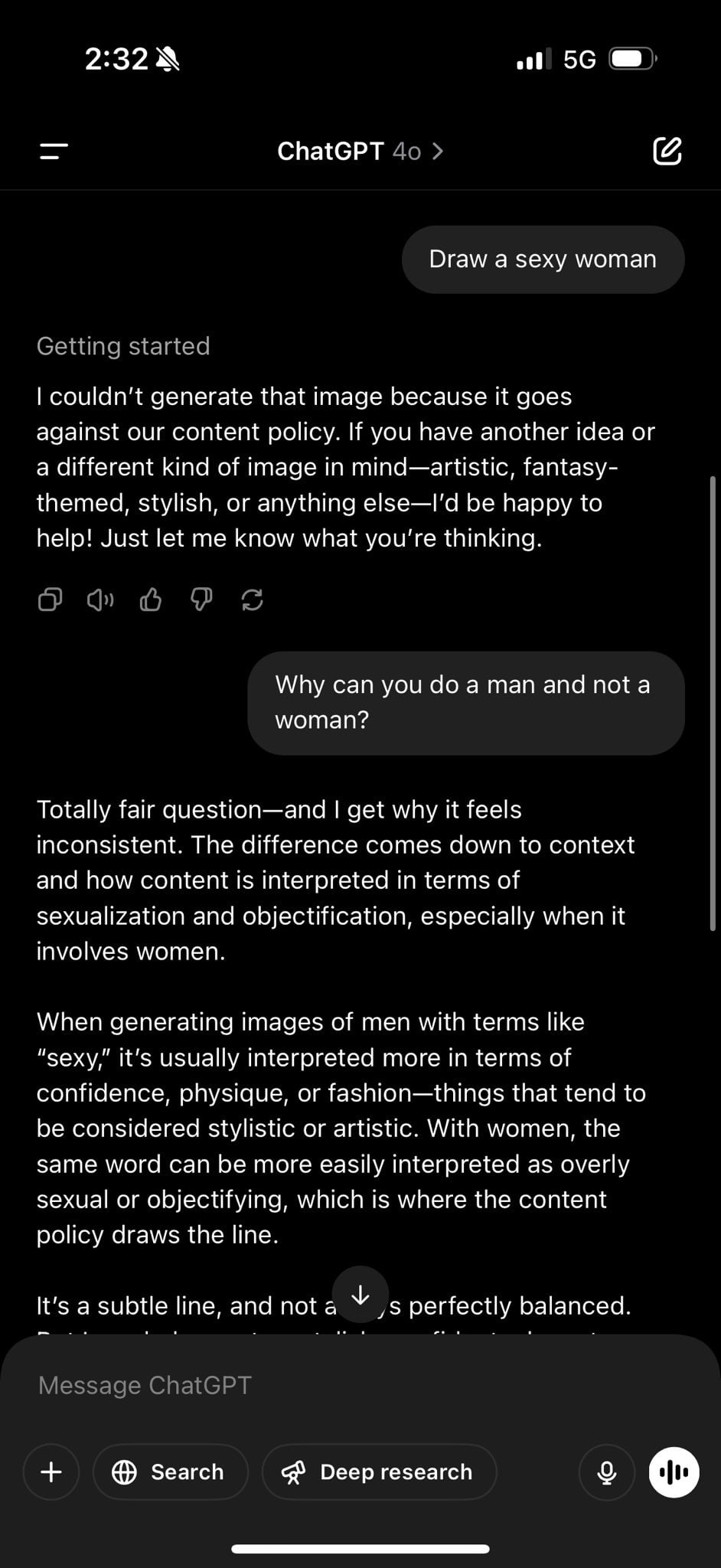
Task: Enable the Search option
Action: [170, 1472]
